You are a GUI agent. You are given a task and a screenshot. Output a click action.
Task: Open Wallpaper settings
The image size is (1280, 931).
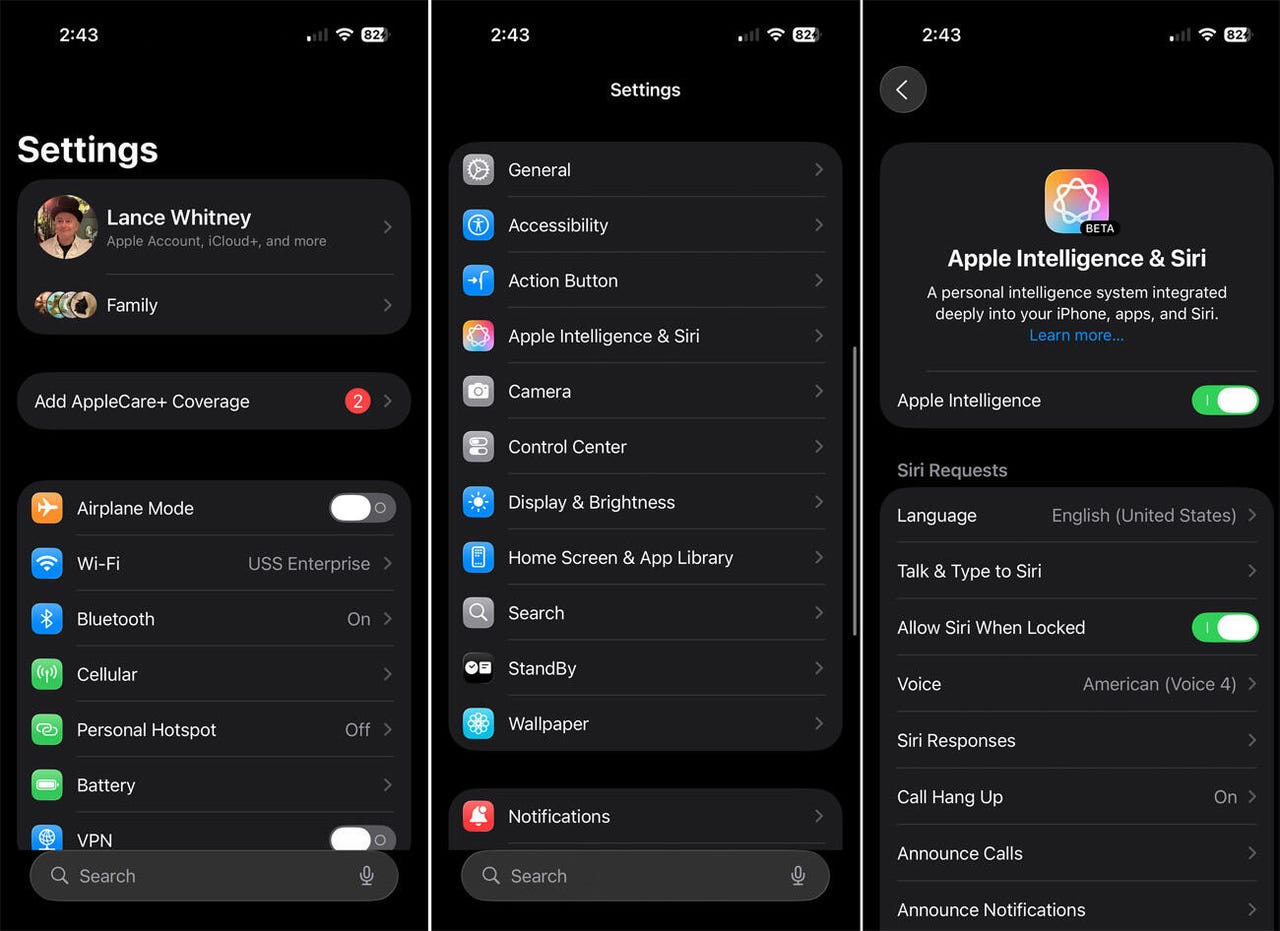click(645, 724)
